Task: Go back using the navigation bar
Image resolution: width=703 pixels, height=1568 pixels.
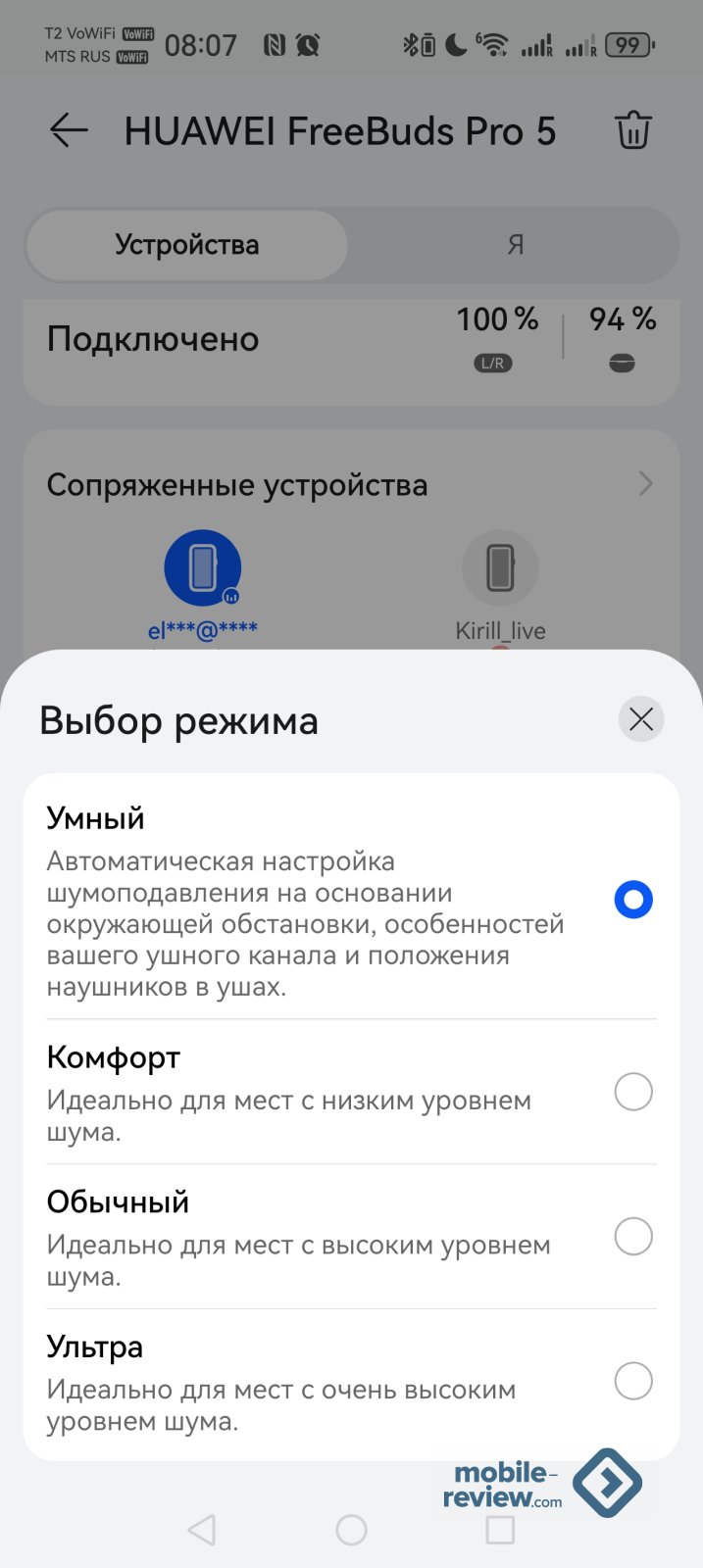Action: (x=202, y=1530)
